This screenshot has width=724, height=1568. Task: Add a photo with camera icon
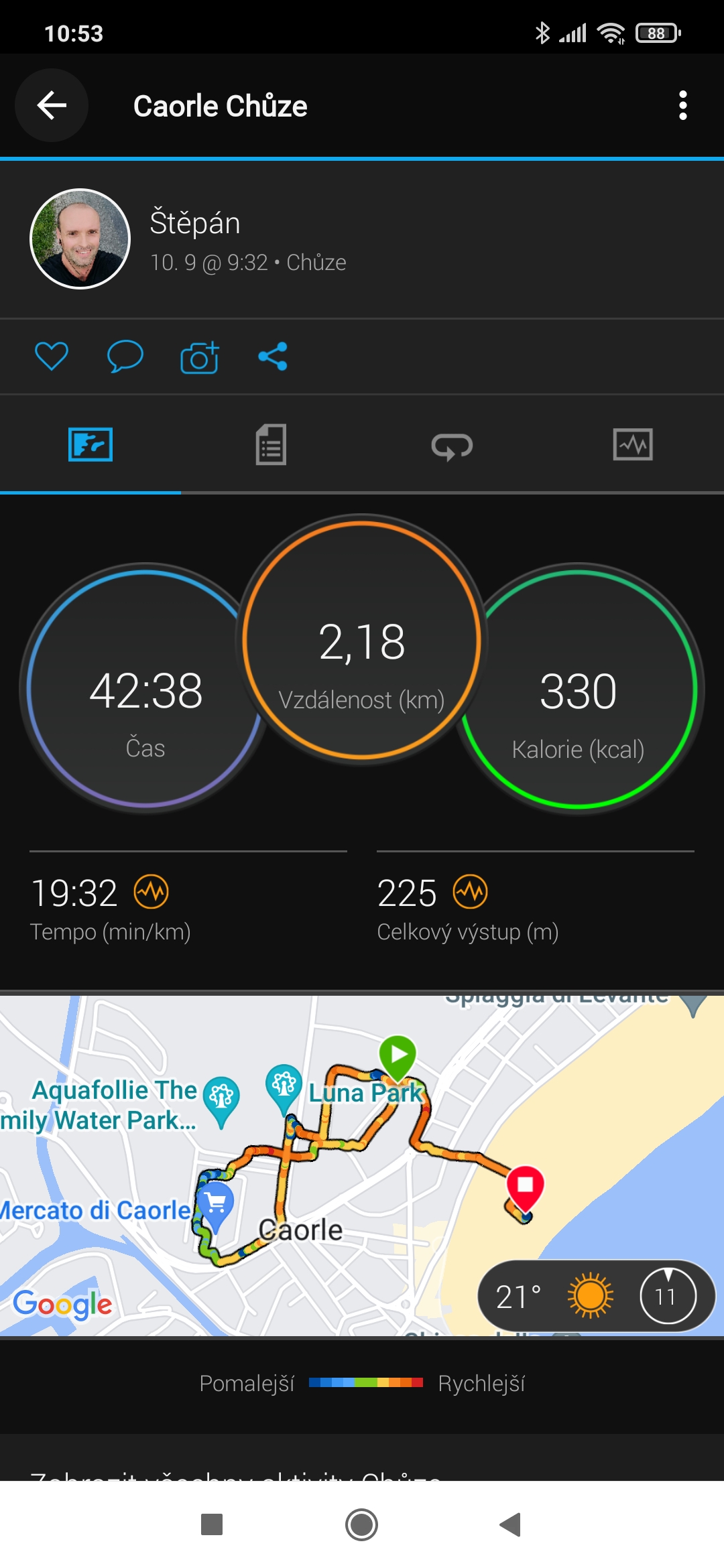click(x=200, y=356)
